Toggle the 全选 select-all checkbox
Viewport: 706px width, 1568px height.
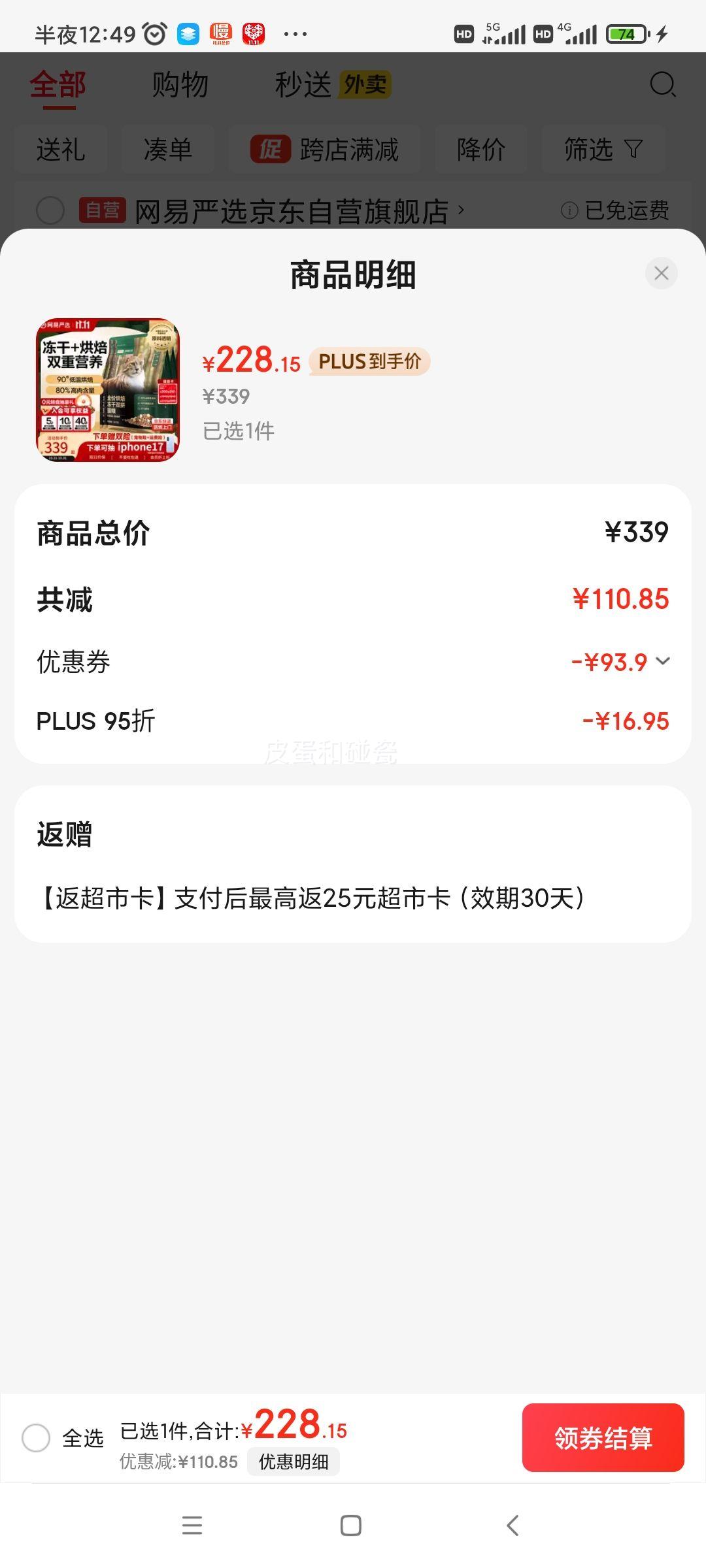[x=36, y=1437]
